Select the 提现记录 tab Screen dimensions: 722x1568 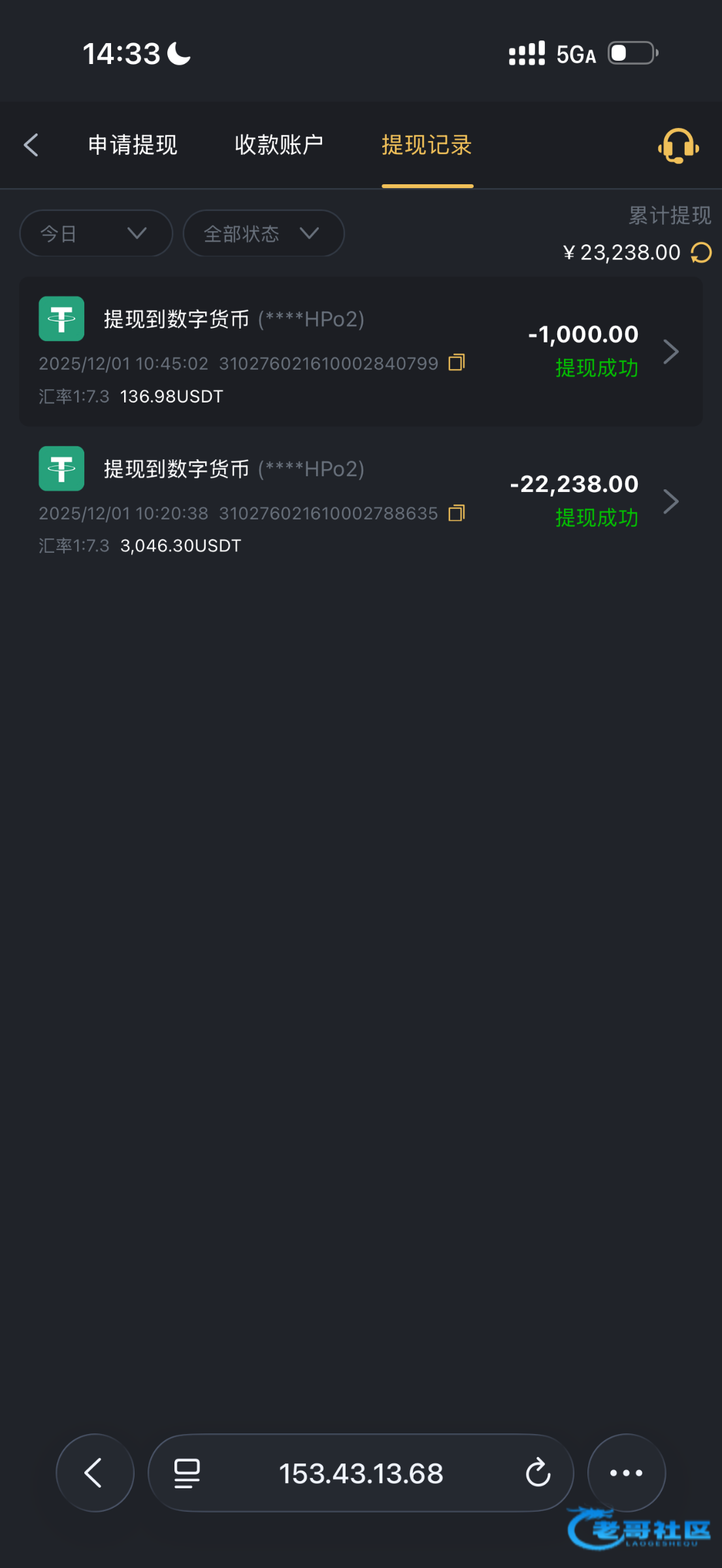[x=427, y=145]
